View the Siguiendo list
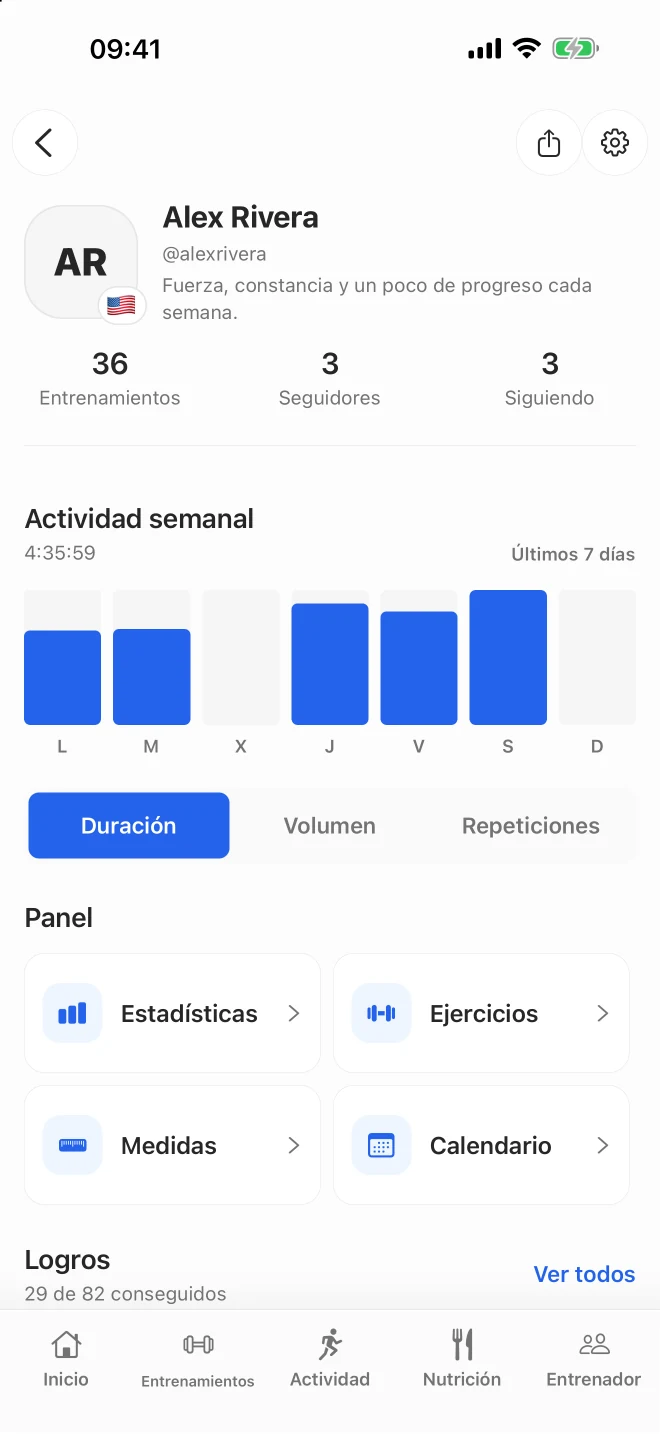The width and height of the screenshot is (660, 1434). [x=550, y=379]
